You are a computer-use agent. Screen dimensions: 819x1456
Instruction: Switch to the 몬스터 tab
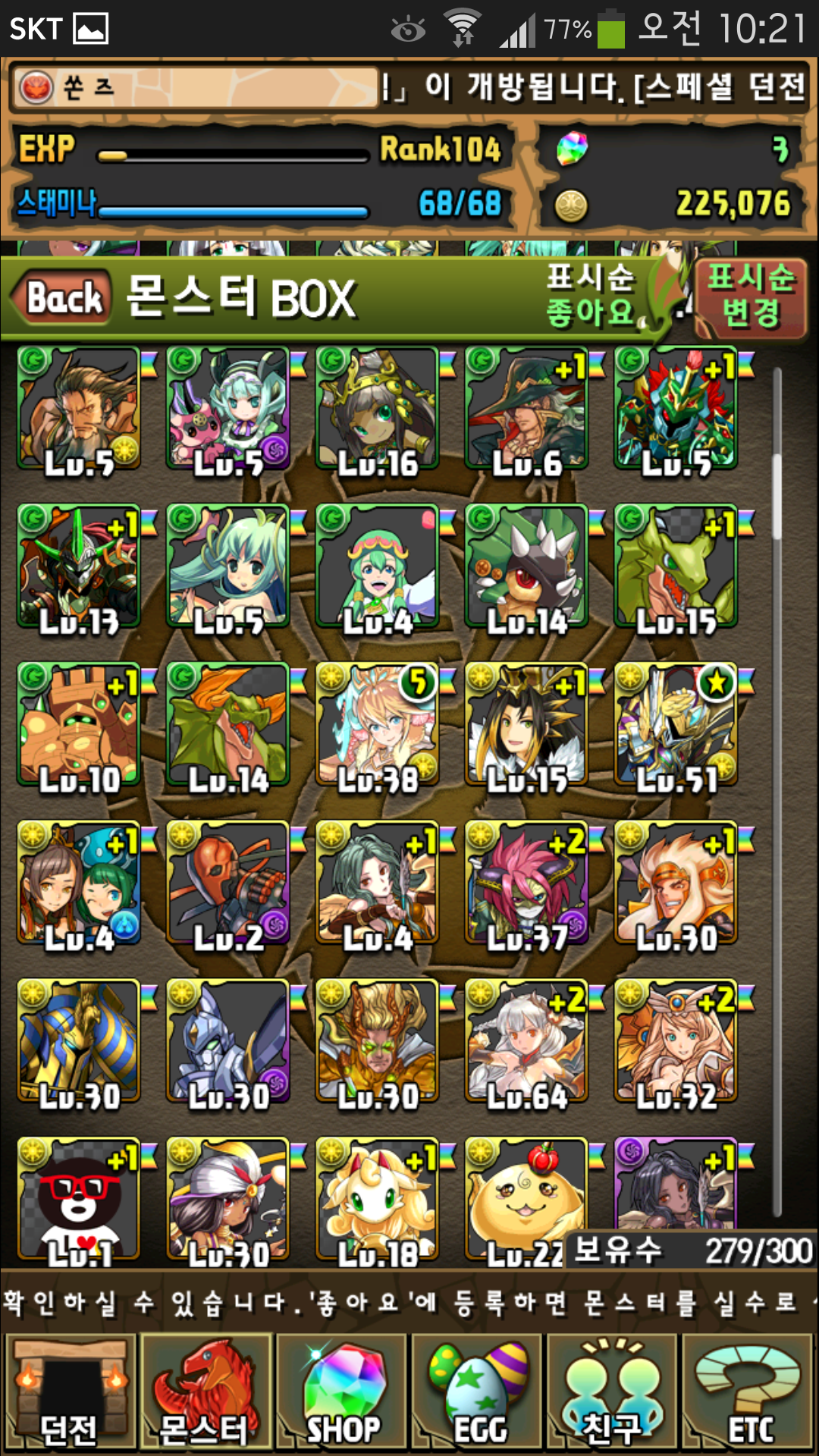[205, 1392]
